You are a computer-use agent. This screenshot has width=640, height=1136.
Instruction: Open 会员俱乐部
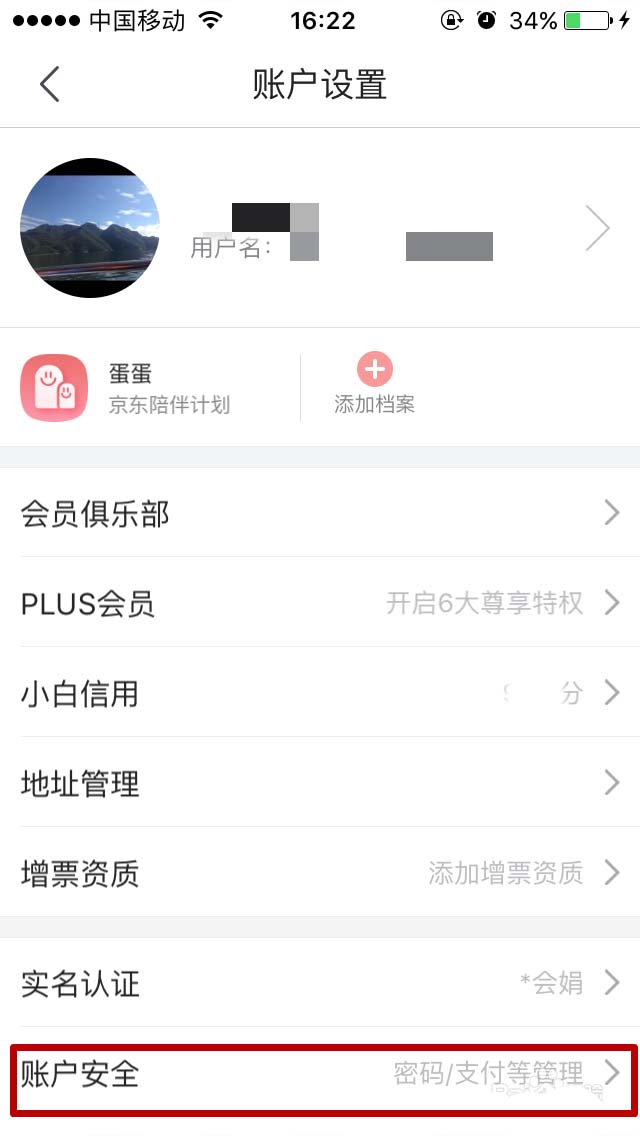coord(320,514)
